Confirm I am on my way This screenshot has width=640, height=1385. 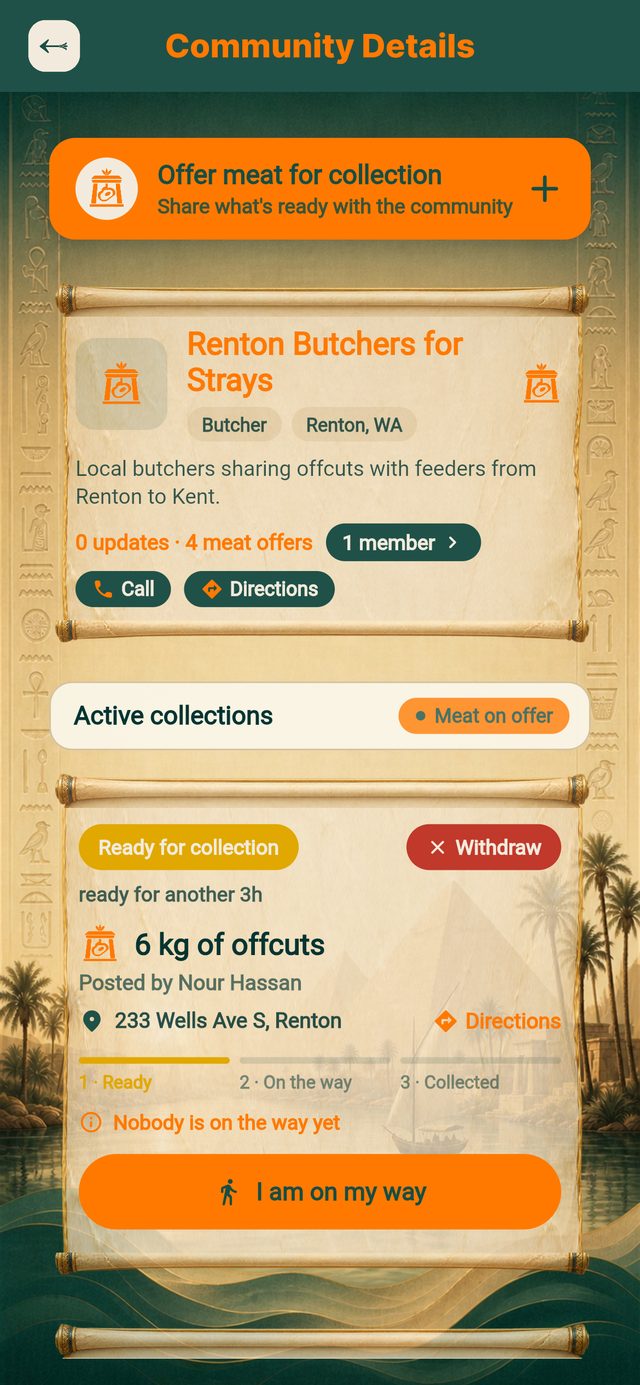(x=320, y=1192)
